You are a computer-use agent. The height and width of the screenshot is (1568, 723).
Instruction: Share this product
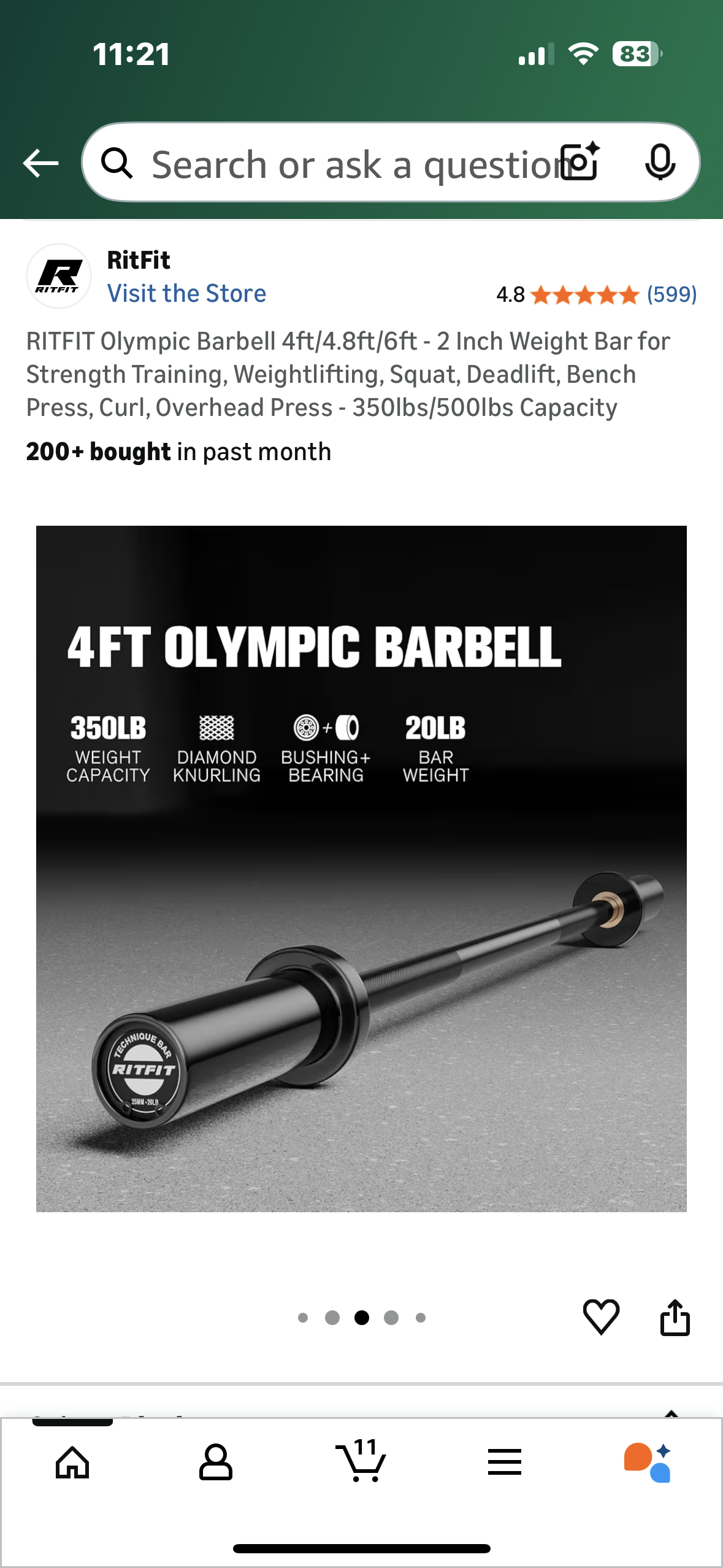[675, 1316]
